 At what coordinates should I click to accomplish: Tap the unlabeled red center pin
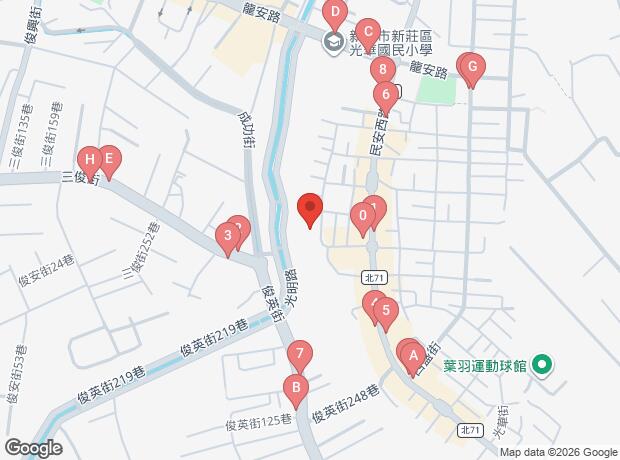click(310, 210)
